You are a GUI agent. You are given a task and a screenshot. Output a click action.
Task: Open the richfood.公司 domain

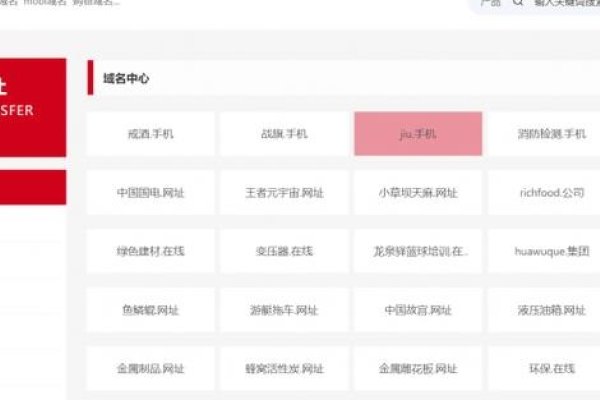click(551, 192)
